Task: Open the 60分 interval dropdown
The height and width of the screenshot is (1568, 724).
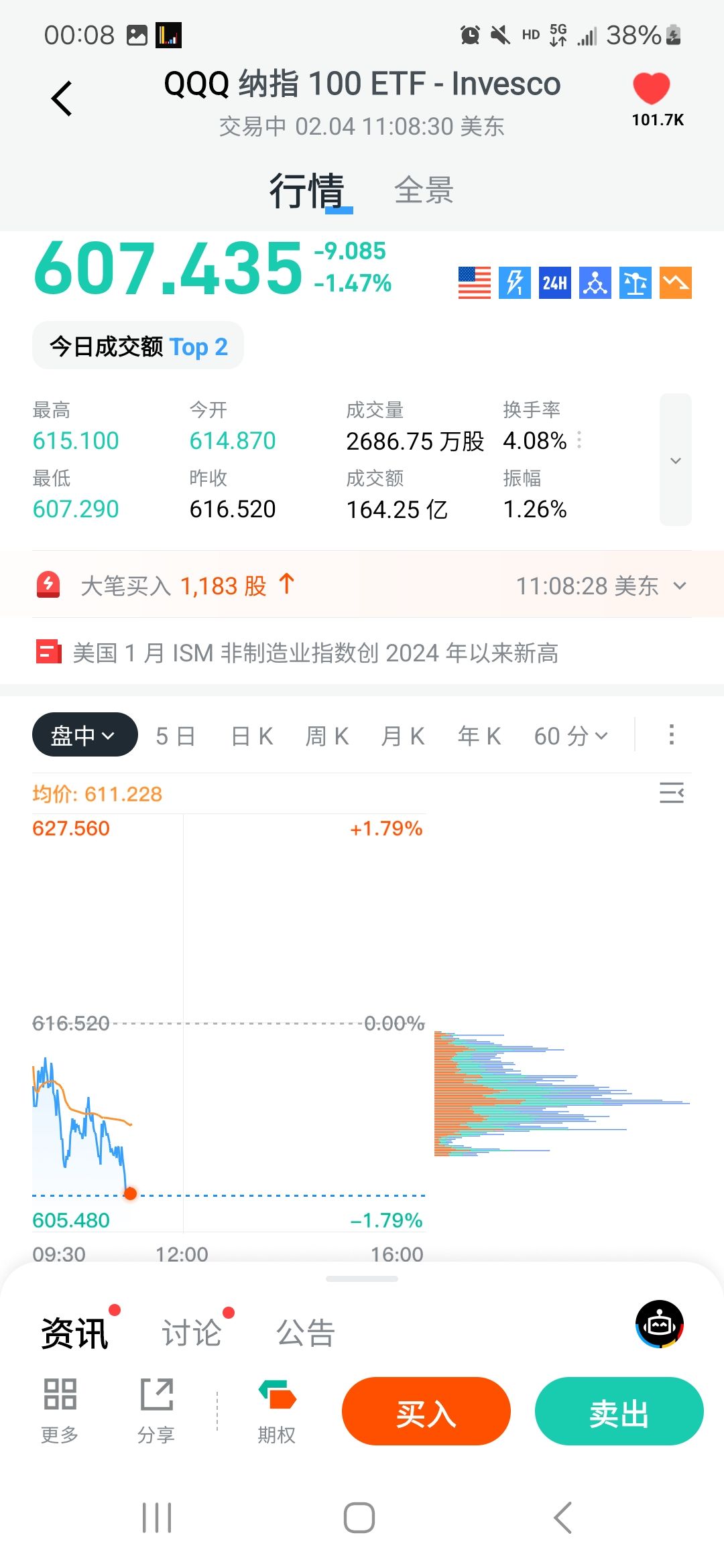Action: 570,736
